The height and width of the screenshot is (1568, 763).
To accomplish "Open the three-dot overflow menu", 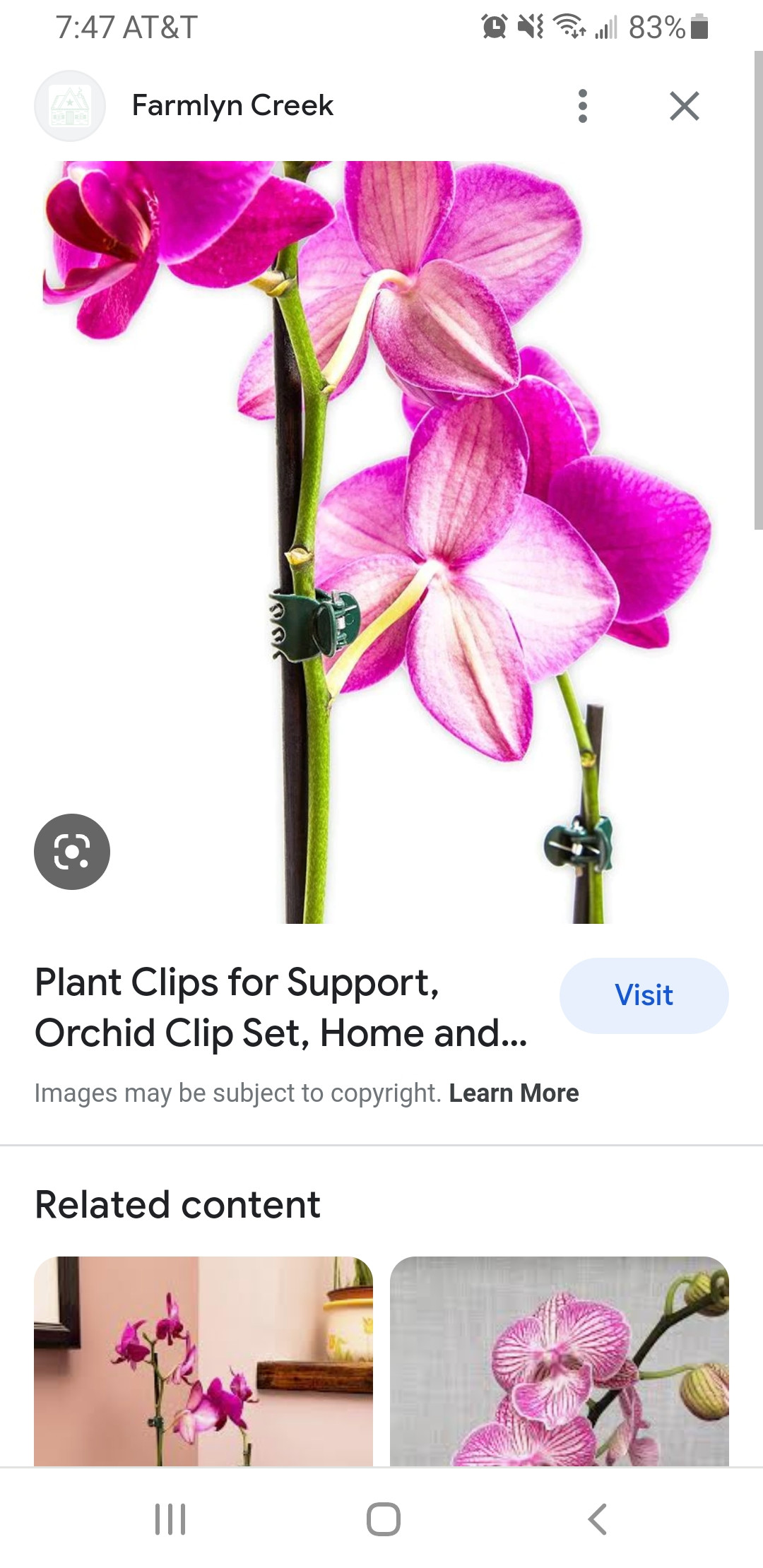I will click(582, 106).
